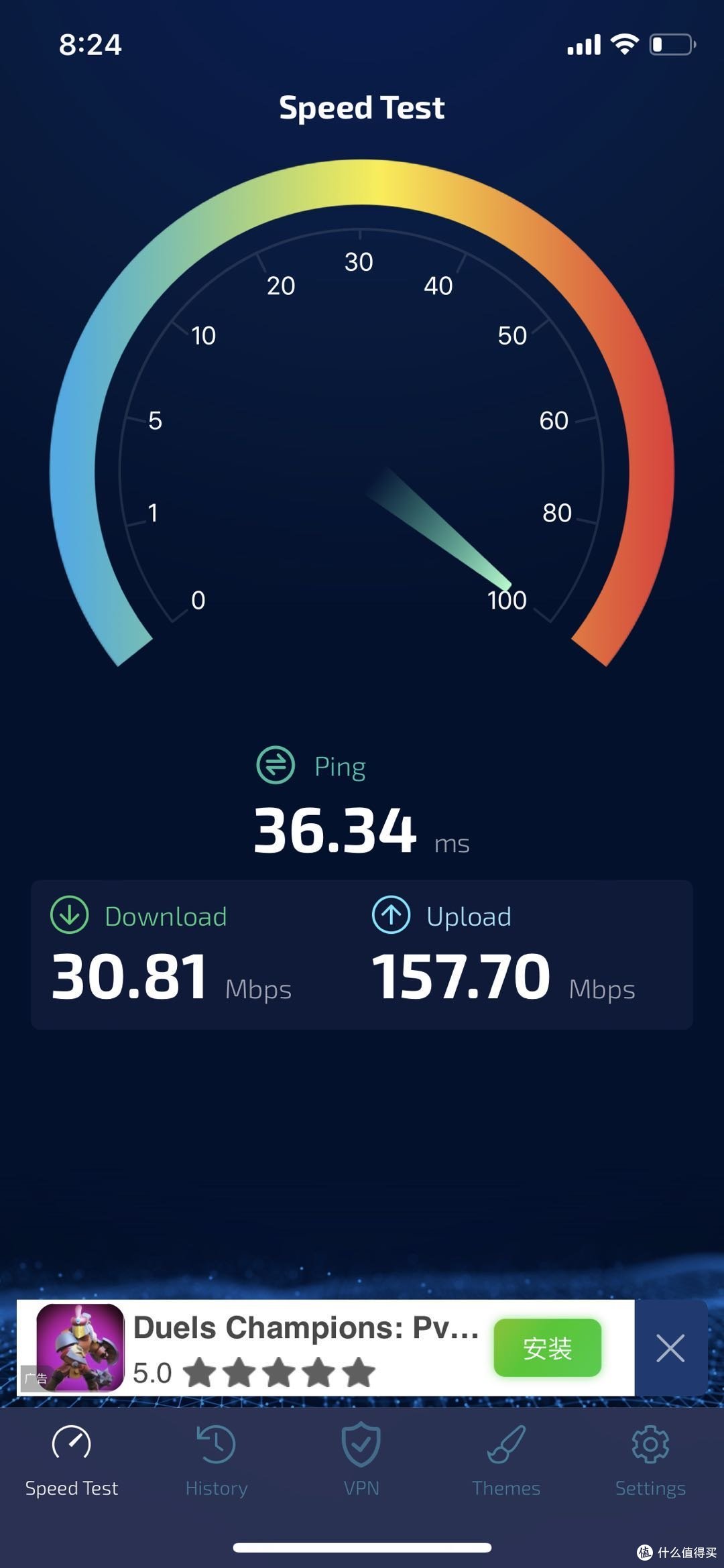The image size is (724, 1568).
Task: Select the Speed Test tab
Action: (x=72, y=1460)
